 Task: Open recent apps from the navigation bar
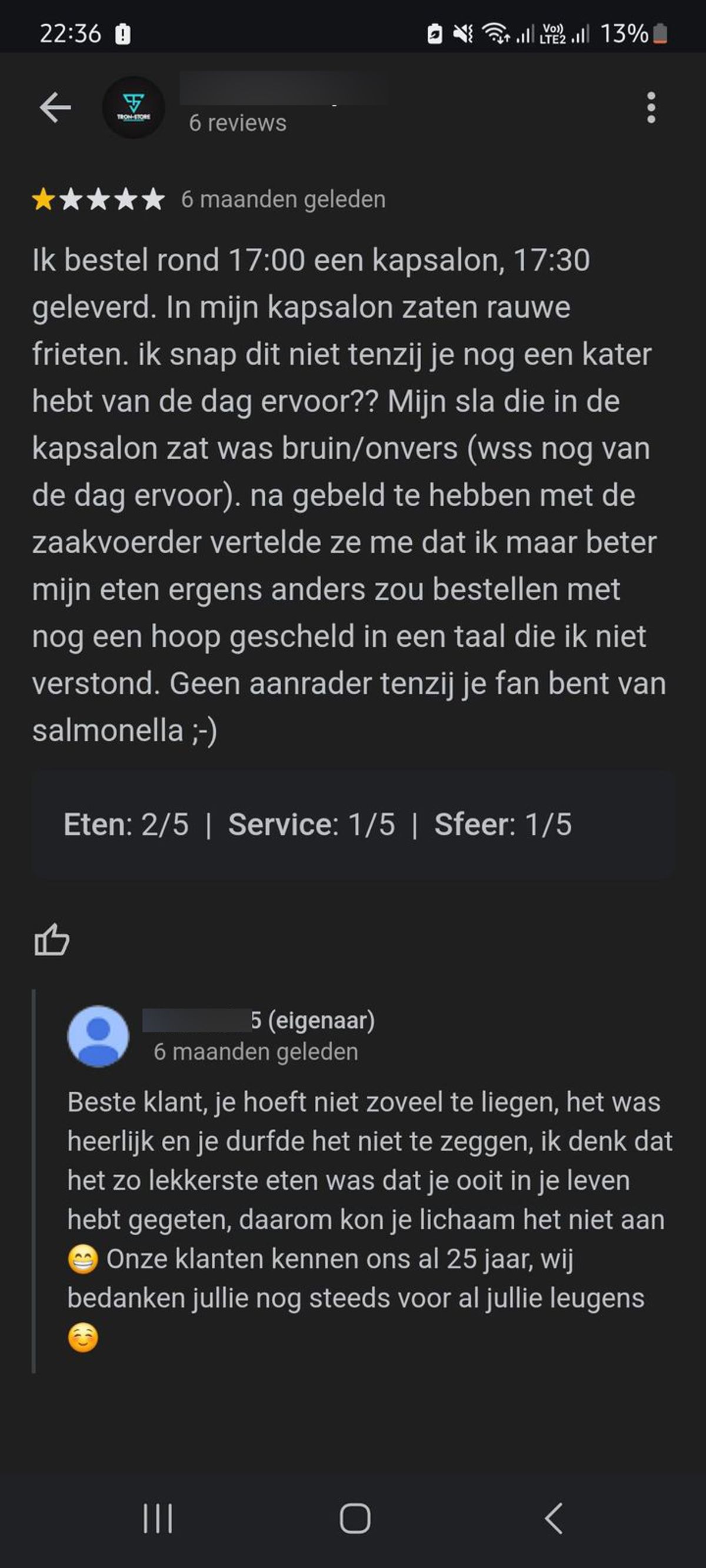158,1518
